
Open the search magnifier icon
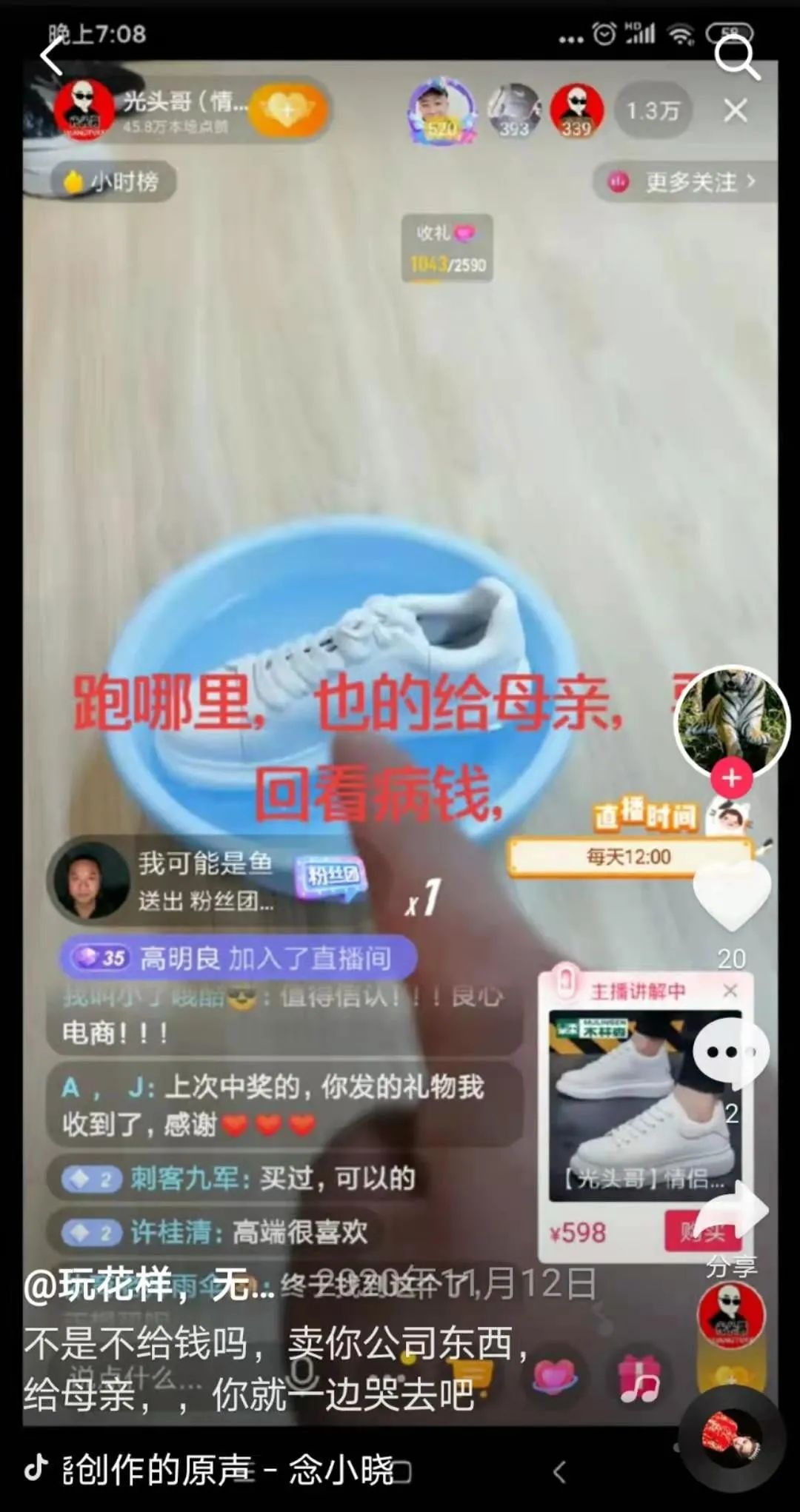click(736, 57)
